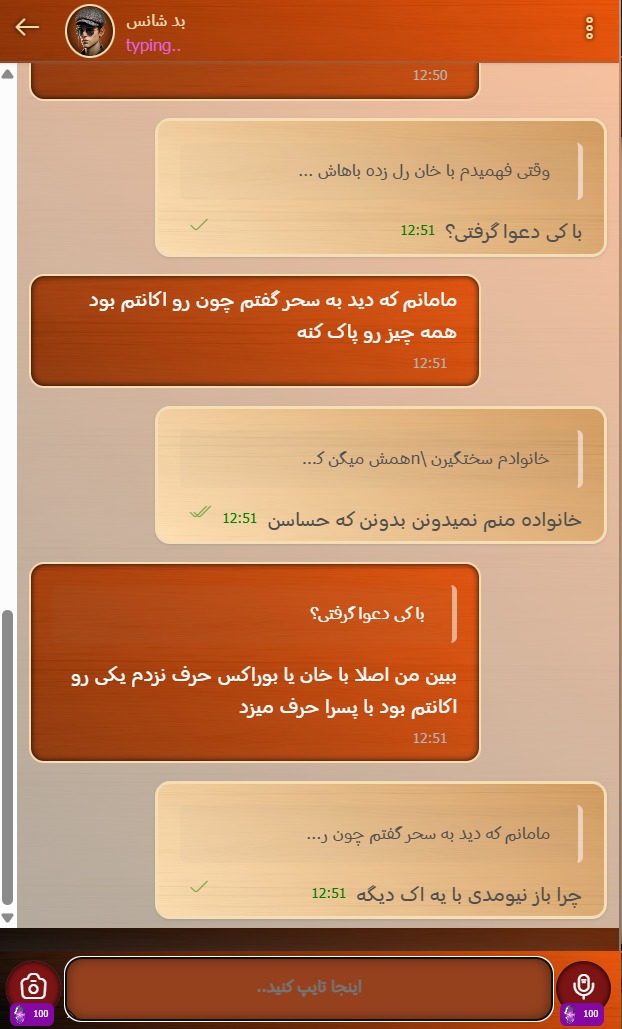
Task: Jump to quoted message مامانم که دید
Action: click(381, 834)
